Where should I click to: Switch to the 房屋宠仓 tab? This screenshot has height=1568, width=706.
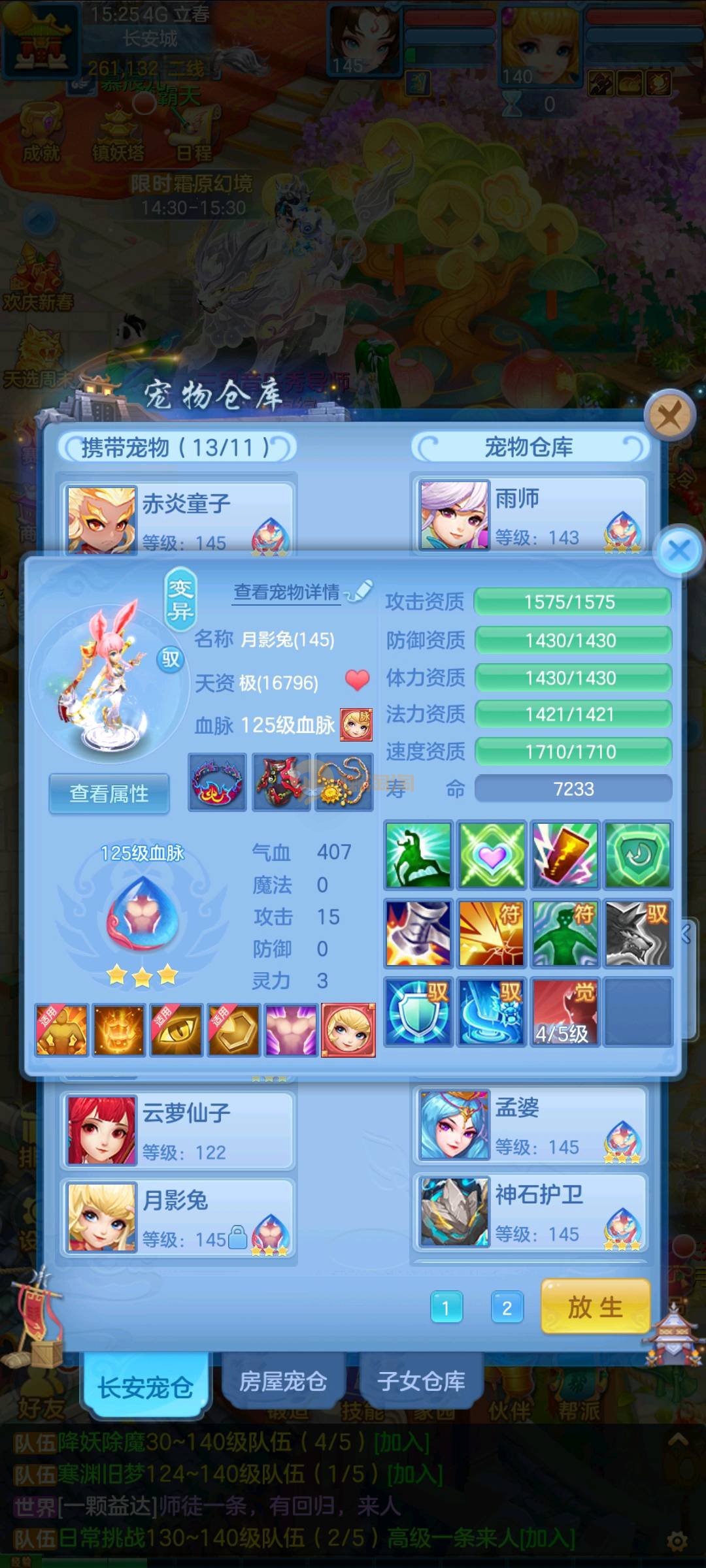coord(282,1381)
